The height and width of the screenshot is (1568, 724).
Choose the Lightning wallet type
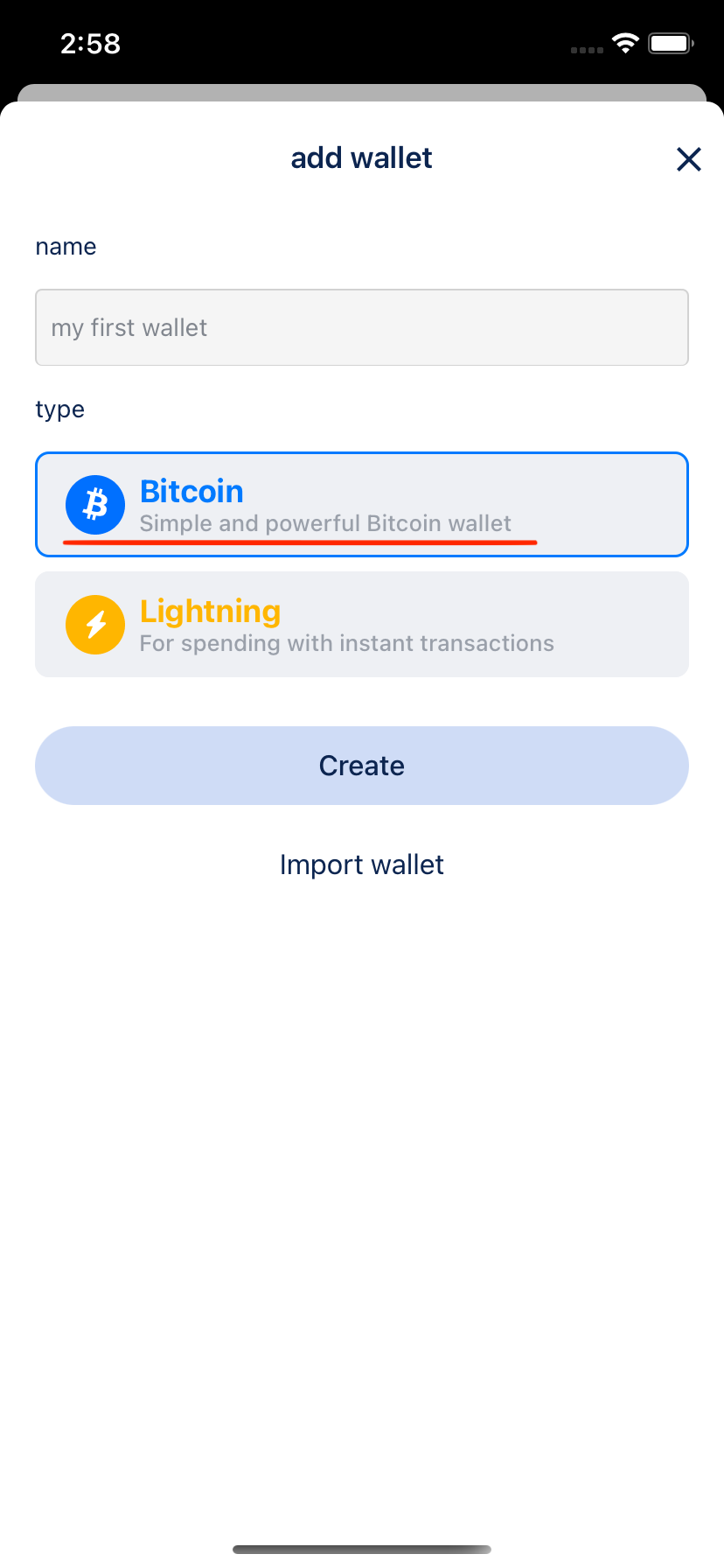362,624
